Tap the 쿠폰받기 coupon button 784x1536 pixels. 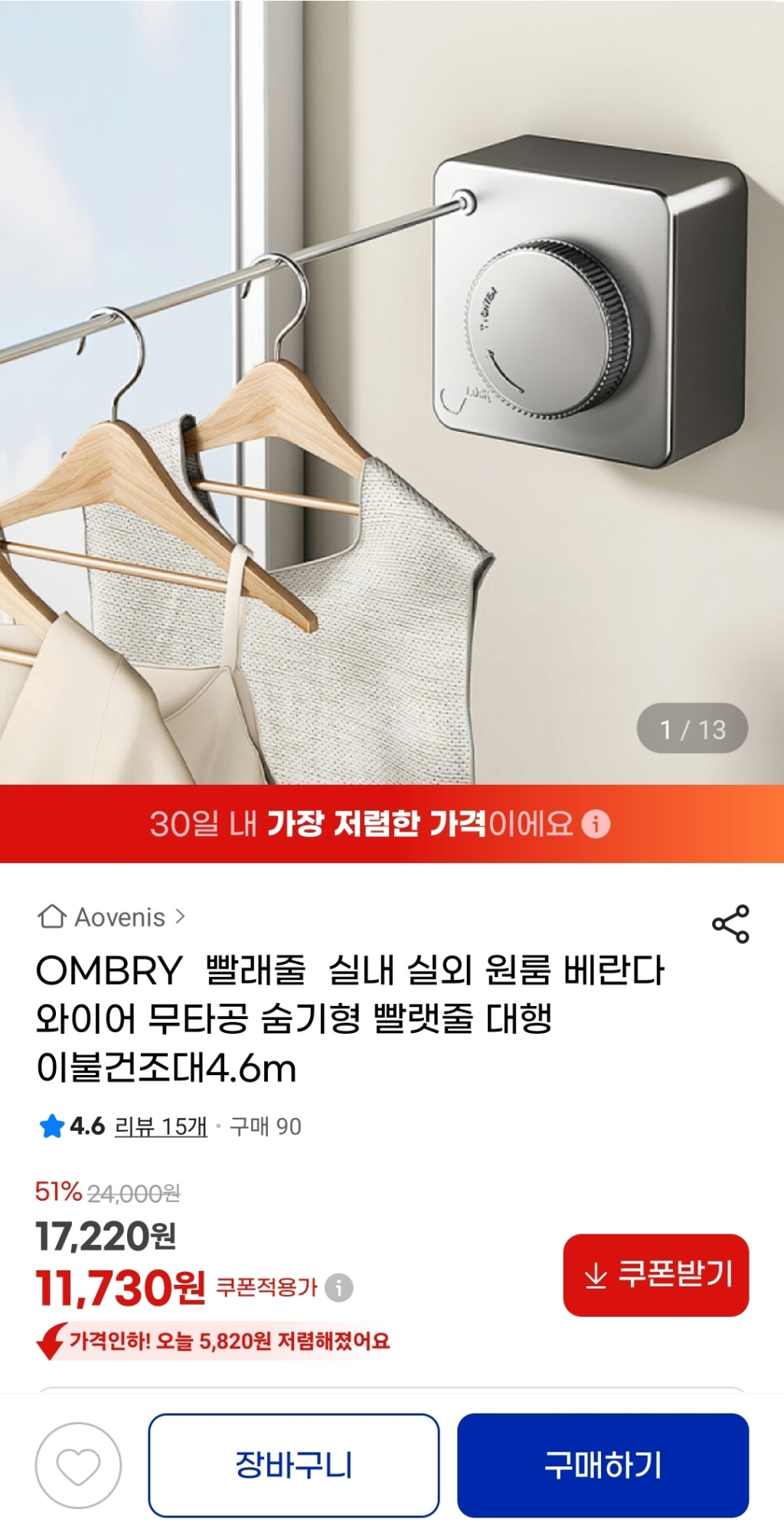pyautogui.click(x=656, y=1275)
